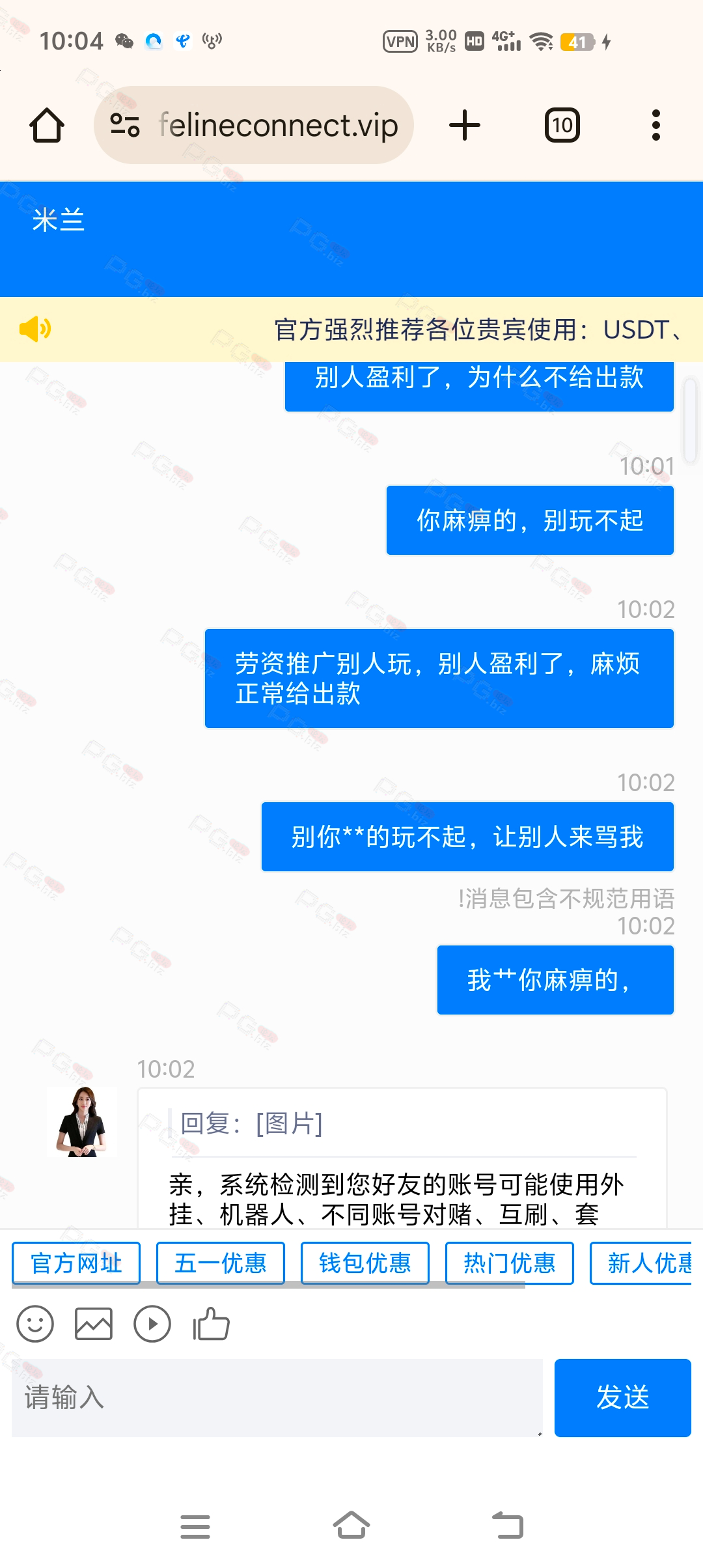
Task: Open the tab switcher showing 10 tabs
Action: click(x=562, y=125)
